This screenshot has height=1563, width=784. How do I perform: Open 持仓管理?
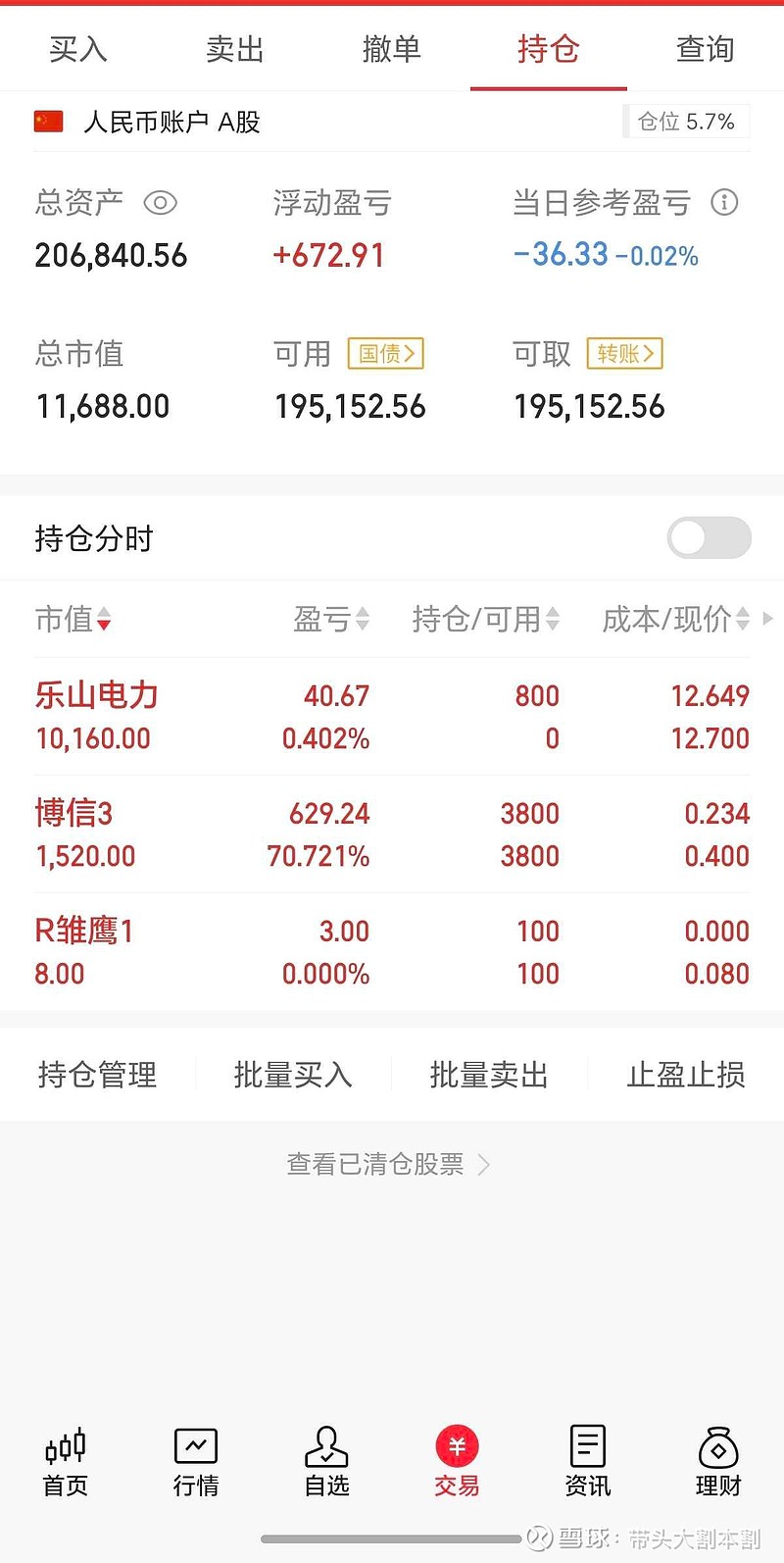tap(98, 1075)
